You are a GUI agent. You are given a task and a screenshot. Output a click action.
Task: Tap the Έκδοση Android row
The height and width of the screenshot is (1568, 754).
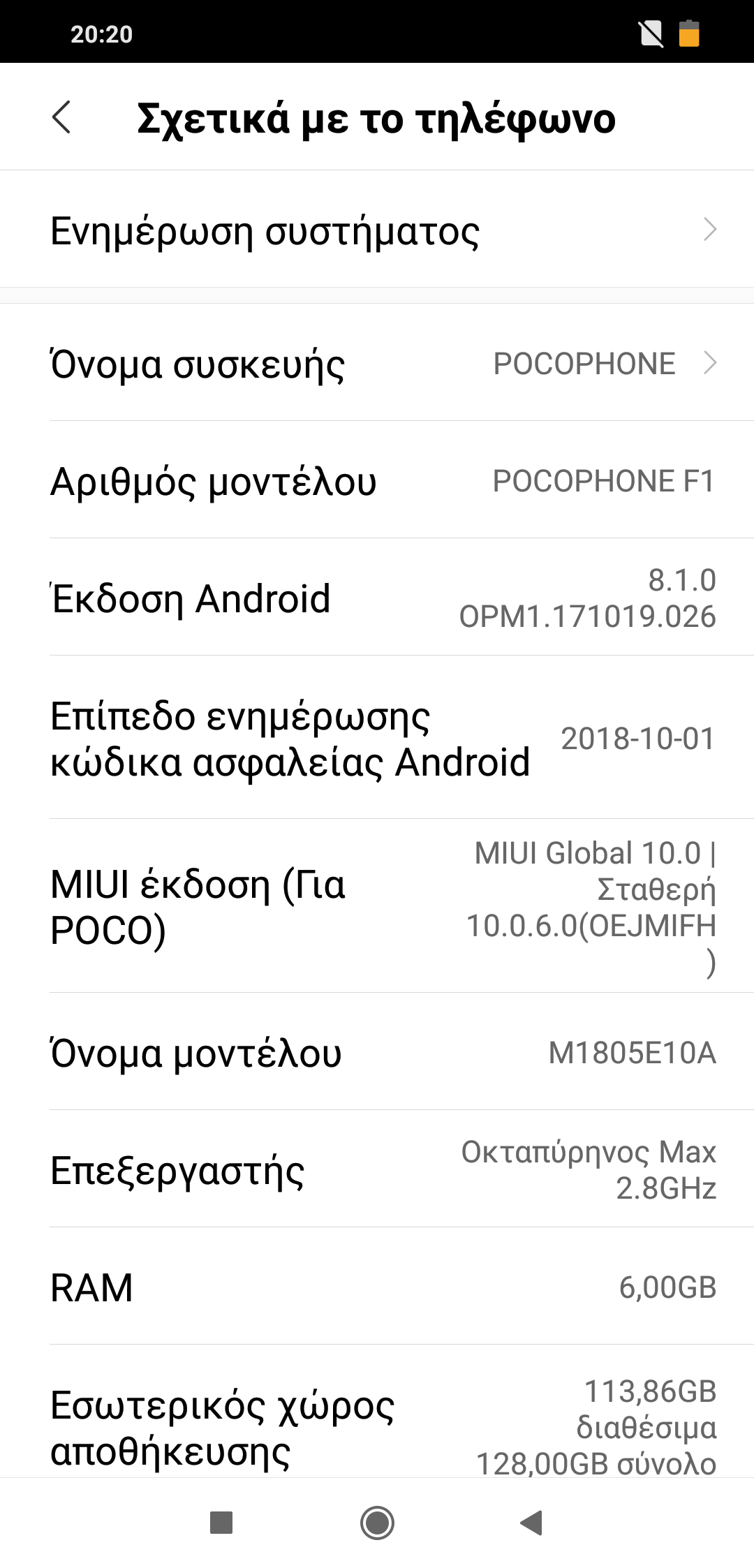pos(377,598)
